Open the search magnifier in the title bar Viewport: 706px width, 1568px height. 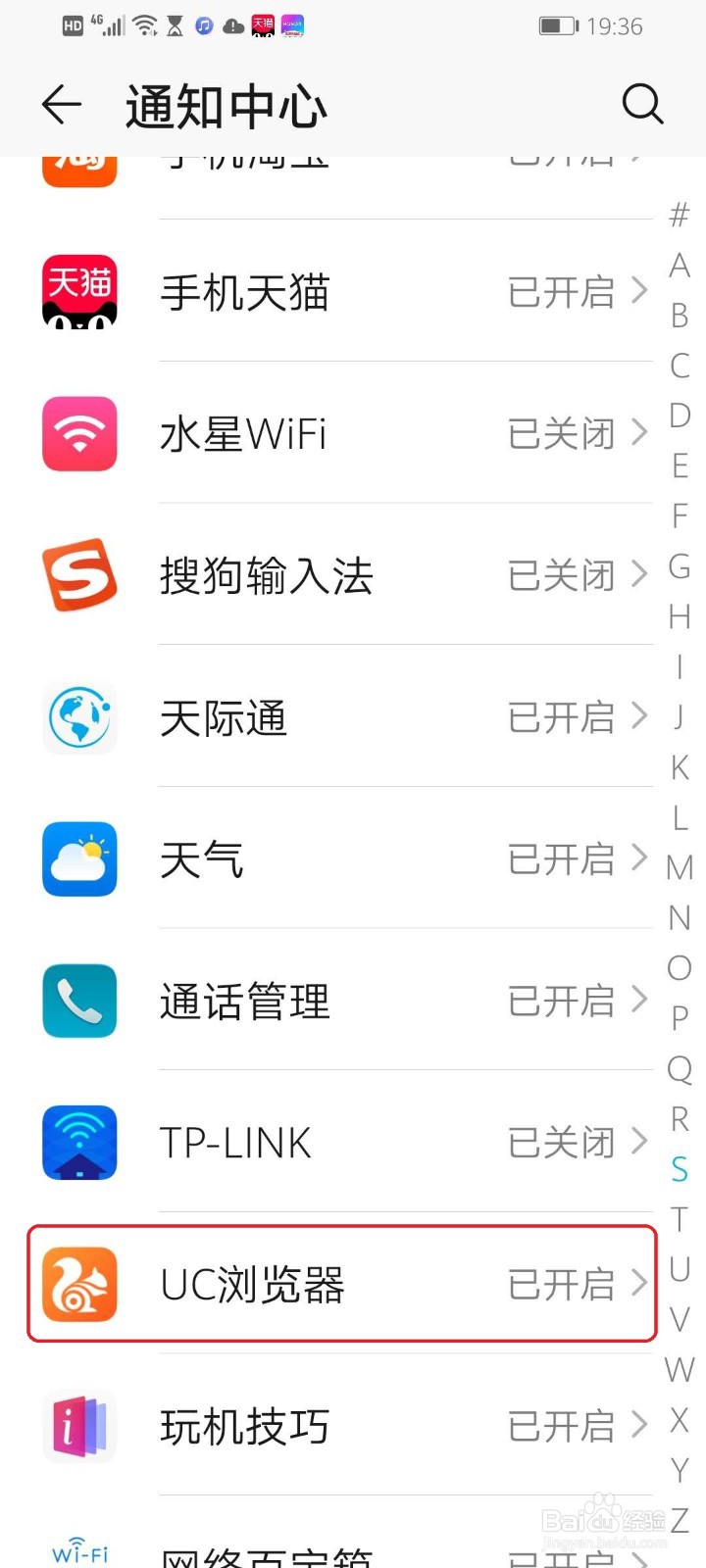(643, 105)
